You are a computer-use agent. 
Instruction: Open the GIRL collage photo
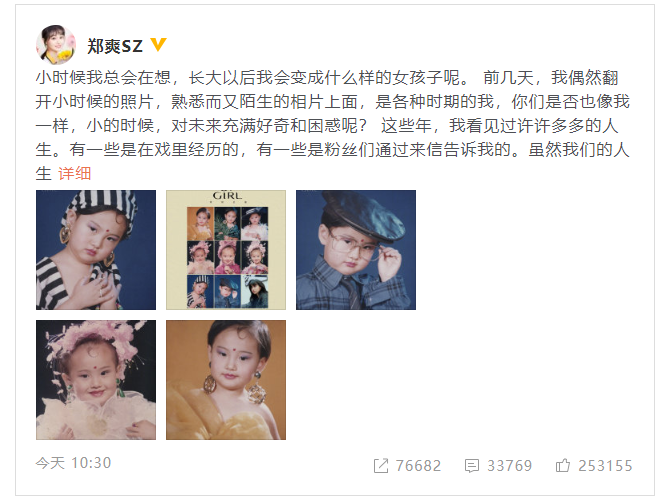click(x=226, y=250)
